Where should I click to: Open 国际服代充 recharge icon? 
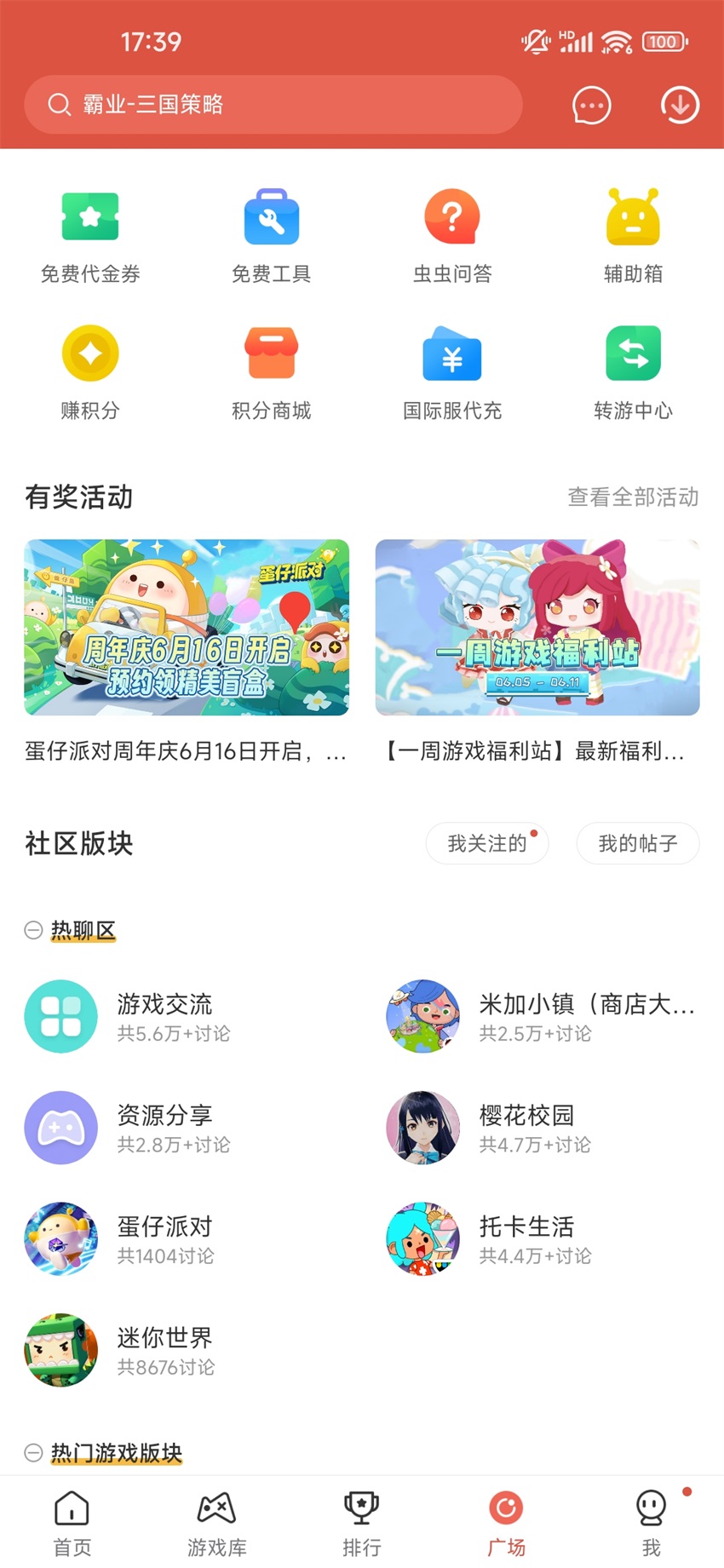[x=452, y=354]
